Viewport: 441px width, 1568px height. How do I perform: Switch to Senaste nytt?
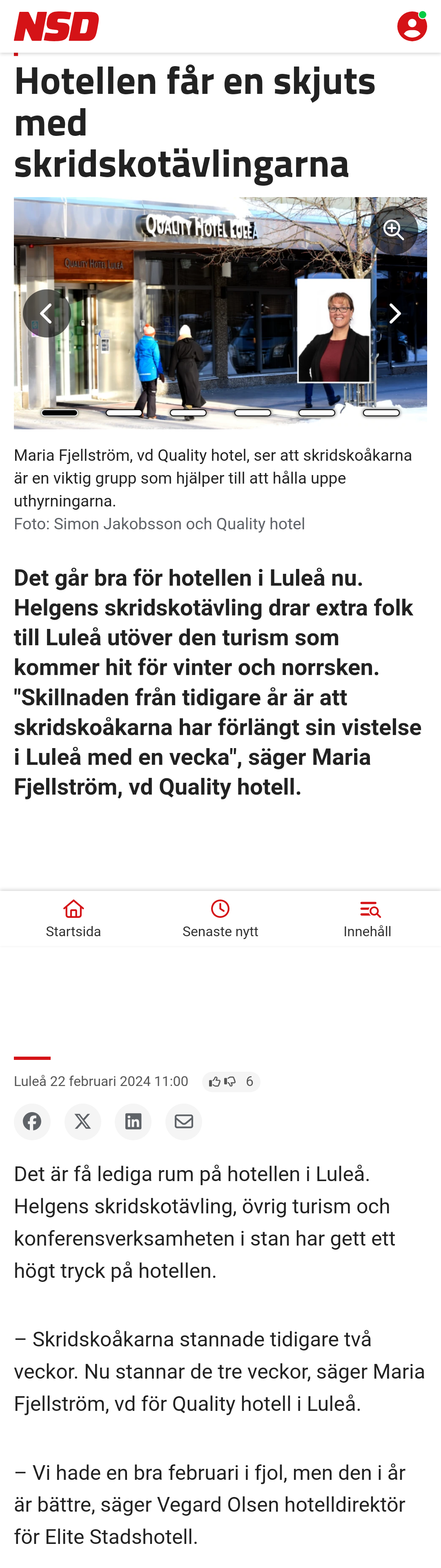(x=220, y=919)
